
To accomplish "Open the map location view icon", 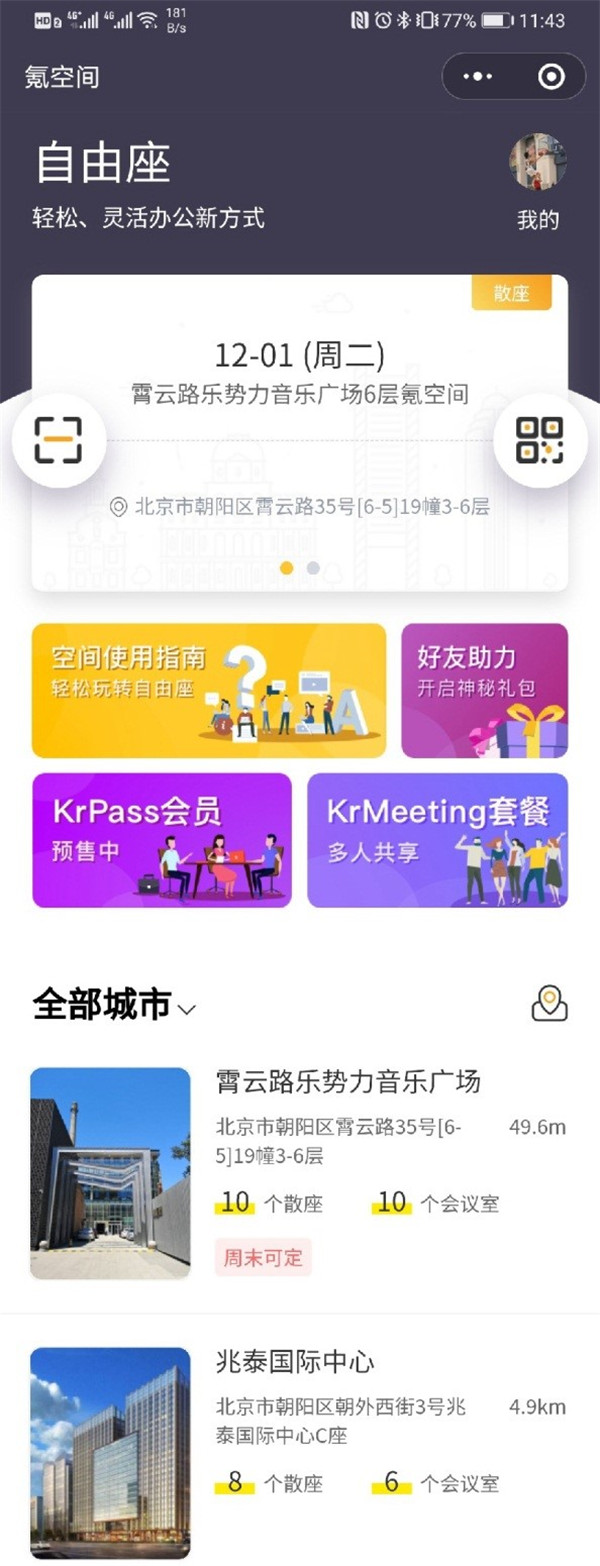I will [549, 1003].
